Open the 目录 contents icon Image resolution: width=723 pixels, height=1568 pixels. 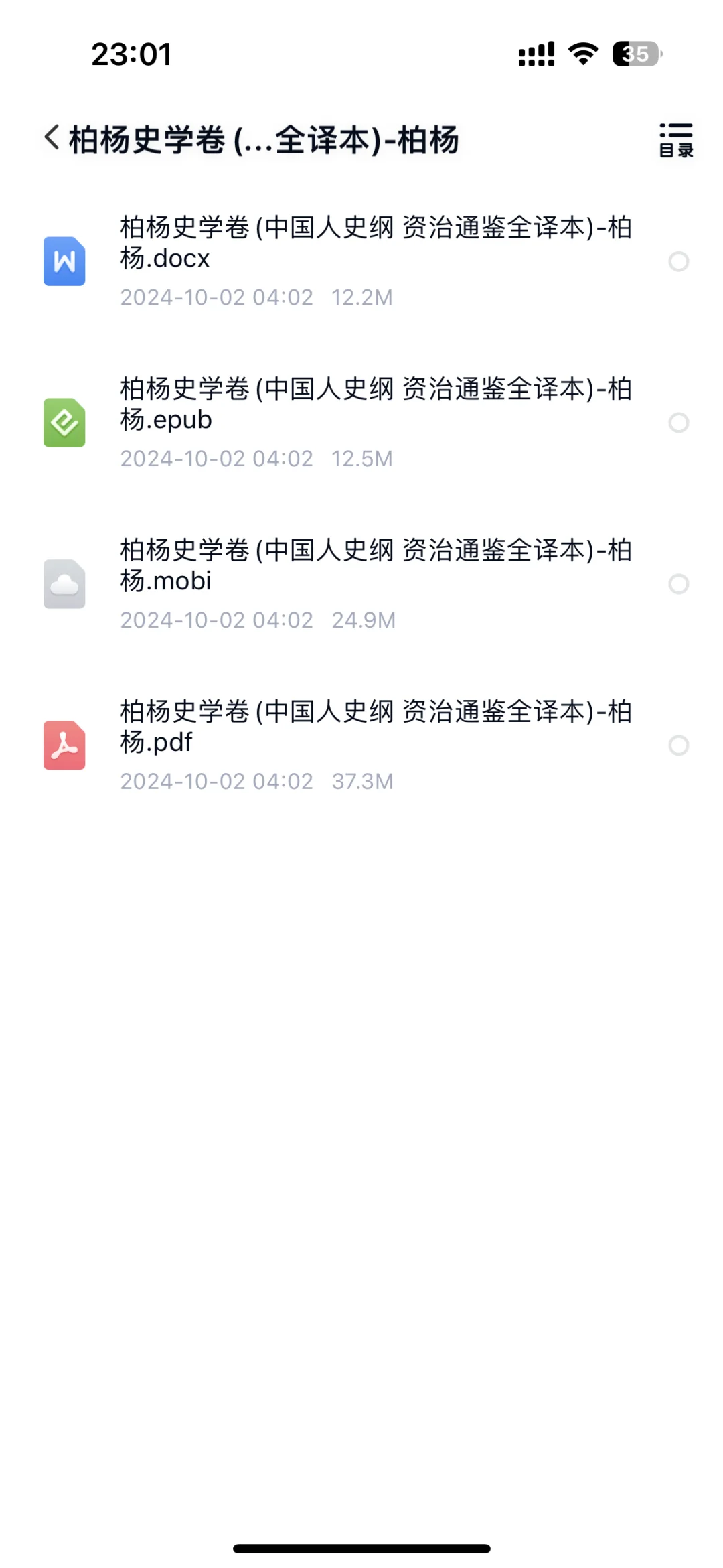(x=675, y=140)
